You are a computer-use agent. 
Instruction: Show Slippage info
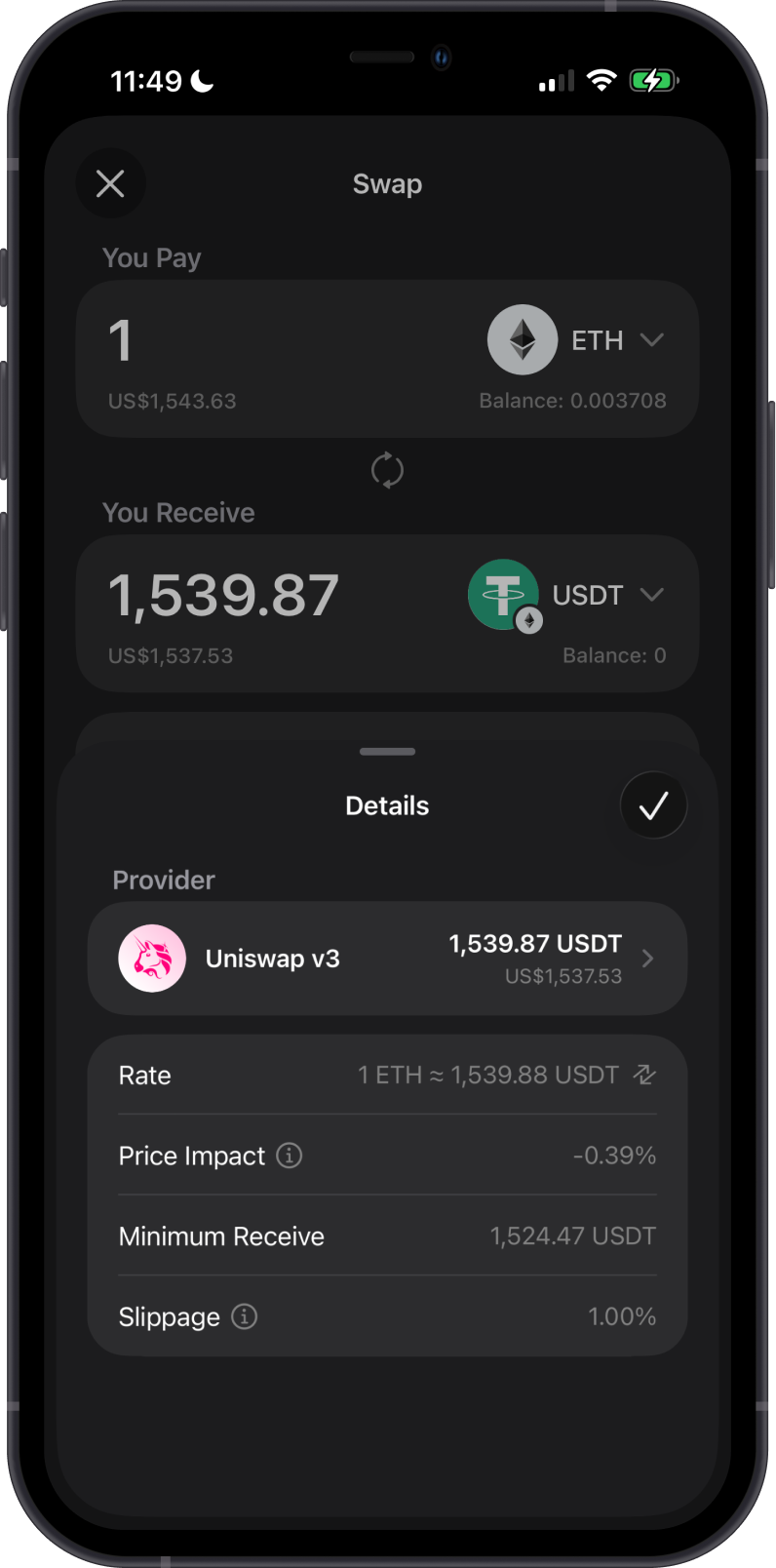(x=244, y=1316)
